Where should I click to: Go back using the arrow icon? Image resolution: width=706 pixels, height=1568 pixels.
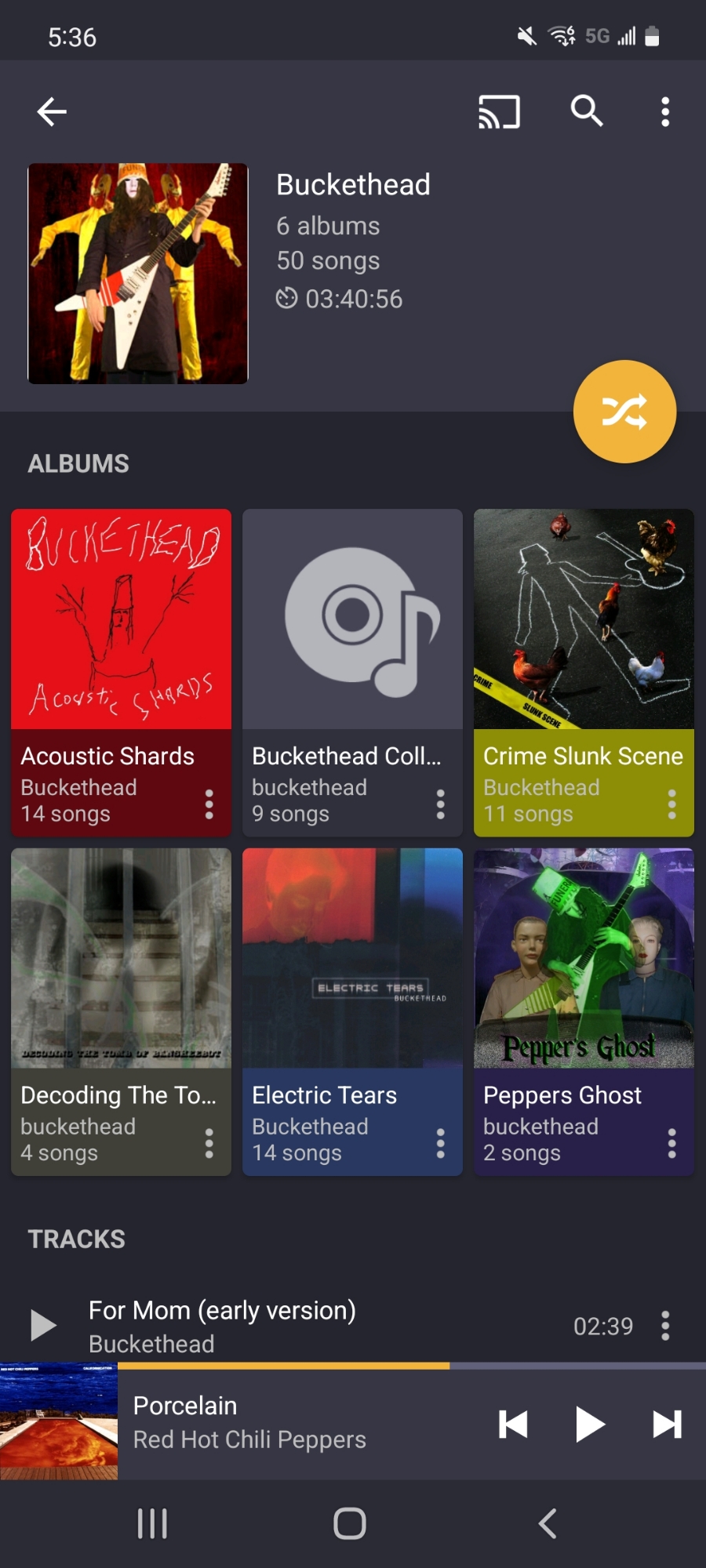pos(52,112)
